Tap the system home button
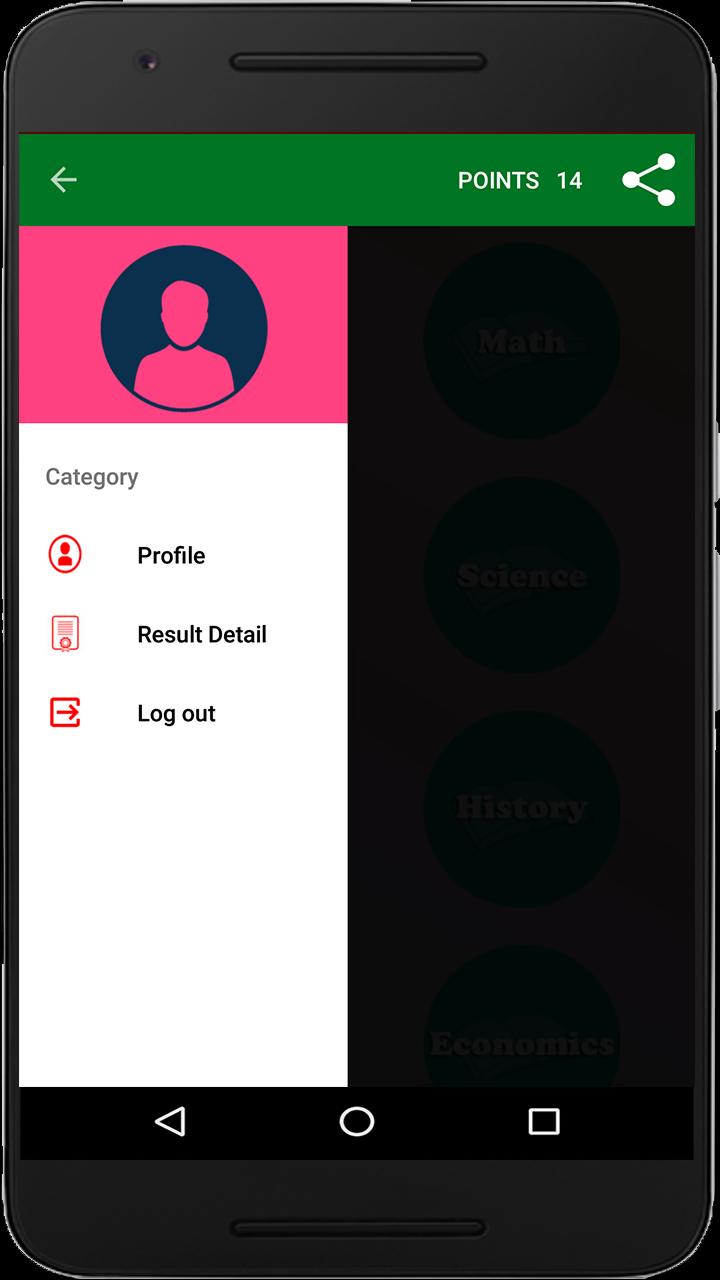This screenshot has height=1280, width=720. click(x=357, y=1122)
